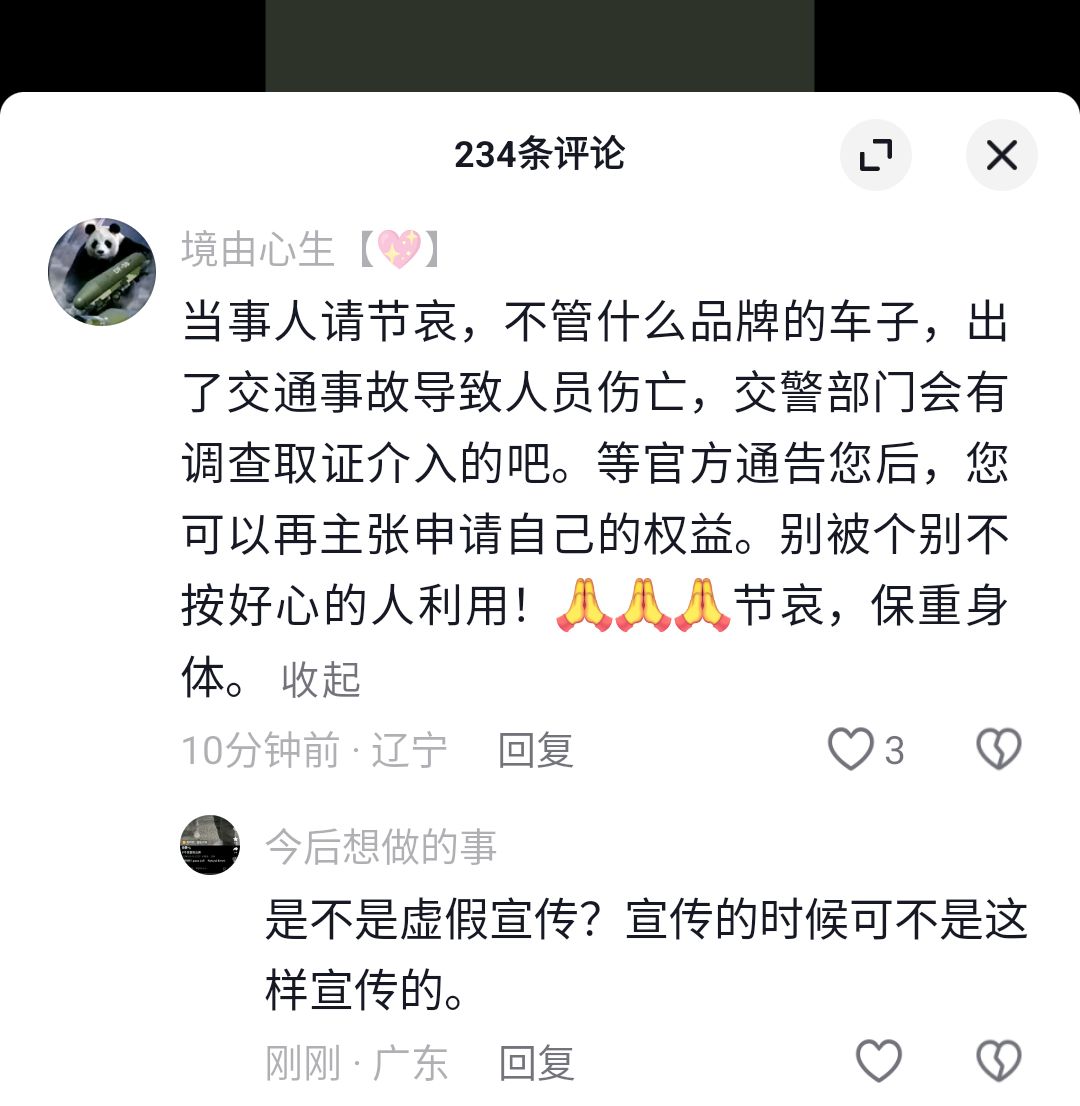
Task: Expand the comments panel to full screen
Action: 875,155
